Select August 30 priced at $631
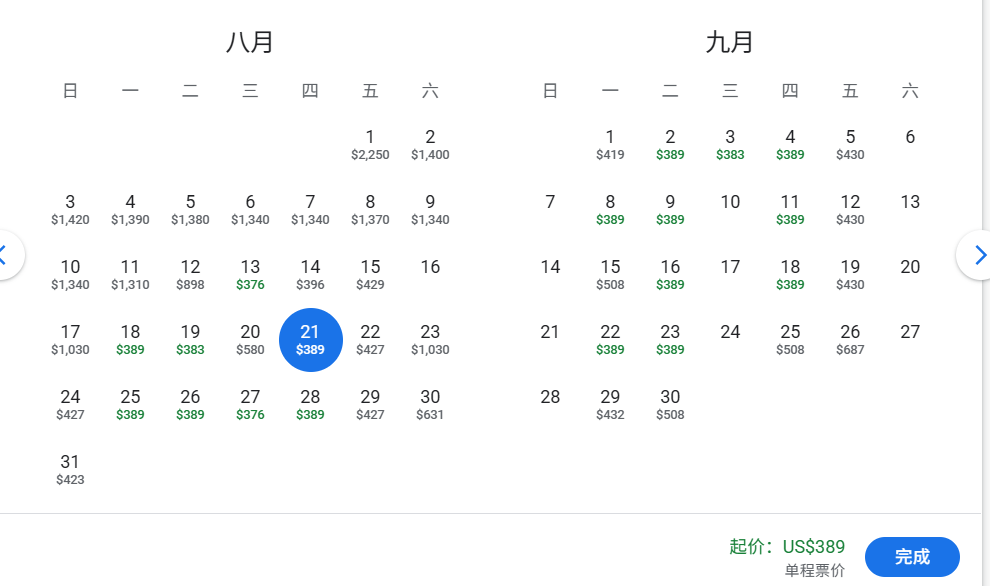The height and width of the screenshot is (586, 990). click(430, 404)
